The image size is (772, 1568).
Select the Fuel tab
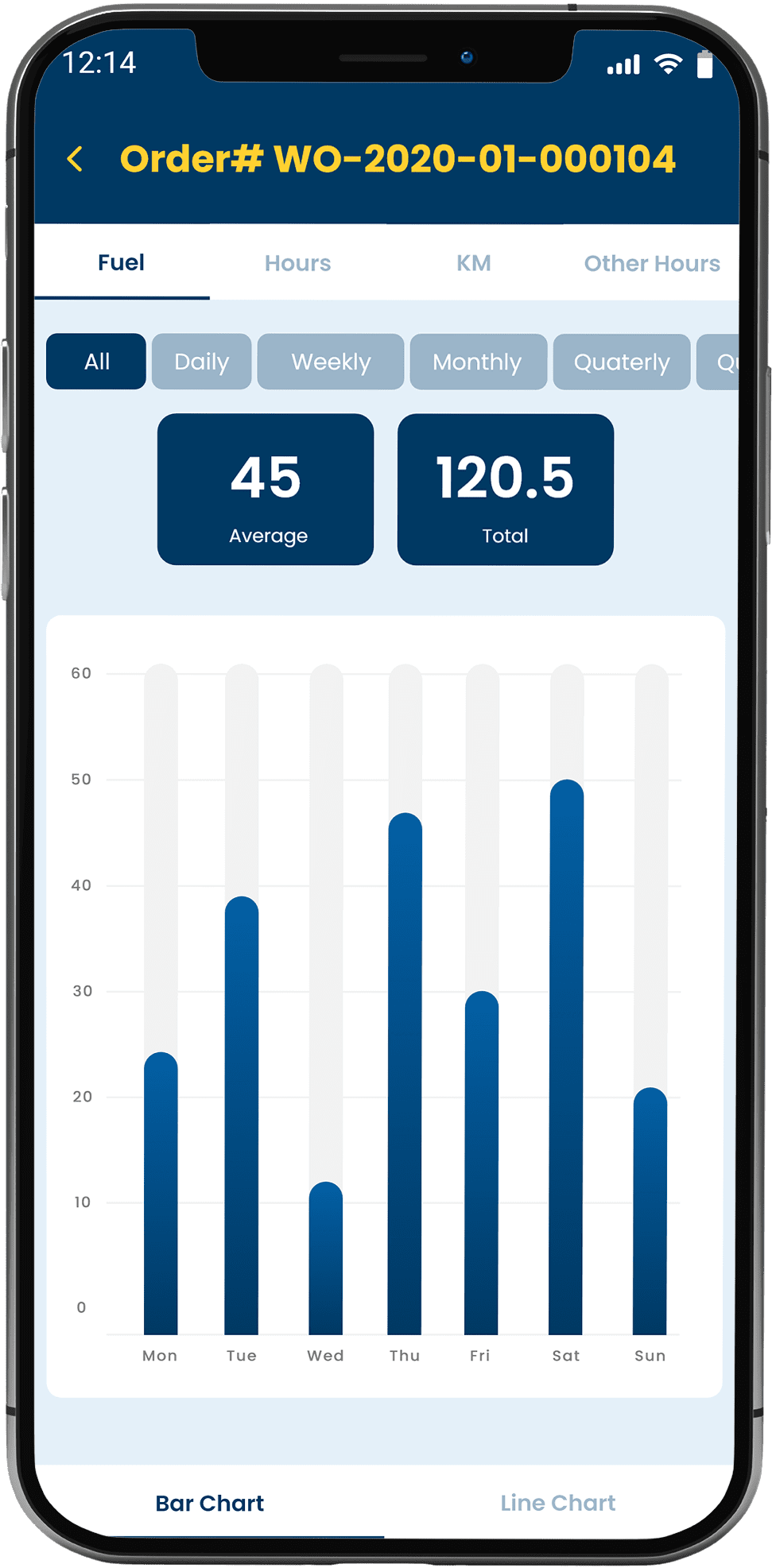click(122, 262)
